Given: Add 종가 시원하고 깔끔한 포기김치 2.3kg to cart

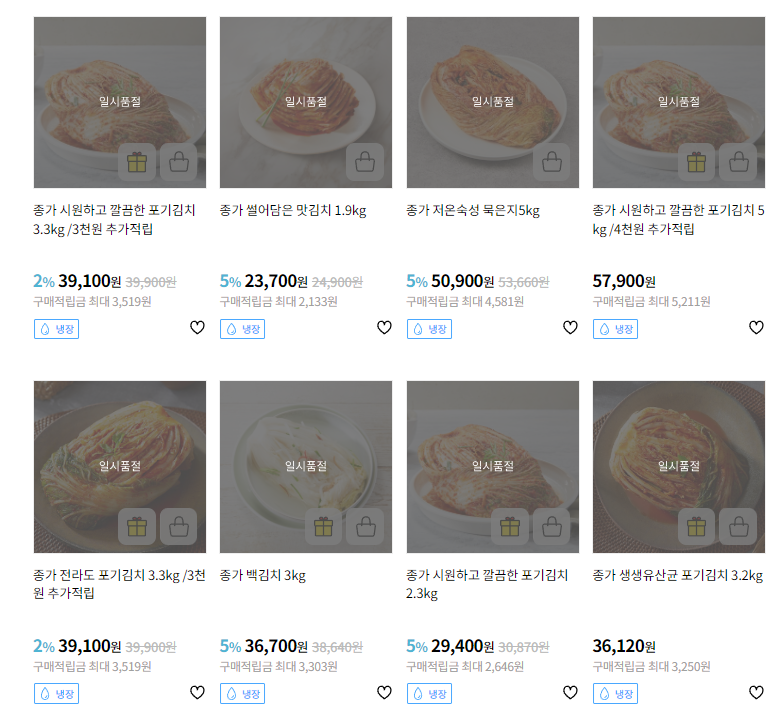Looking at the screenshot, I should [x=551, y=526].
